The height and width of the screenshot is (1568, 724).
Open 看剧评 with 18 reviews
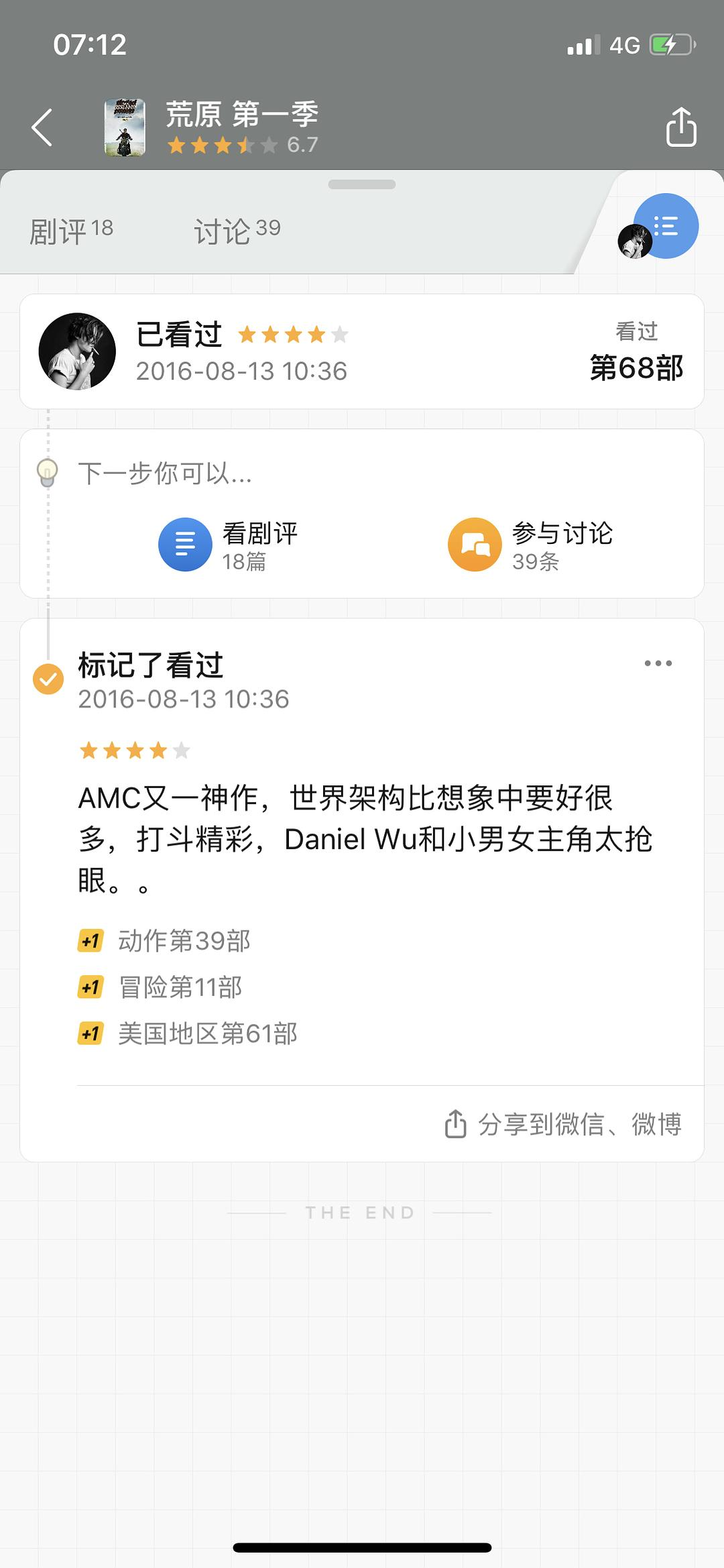229,545
